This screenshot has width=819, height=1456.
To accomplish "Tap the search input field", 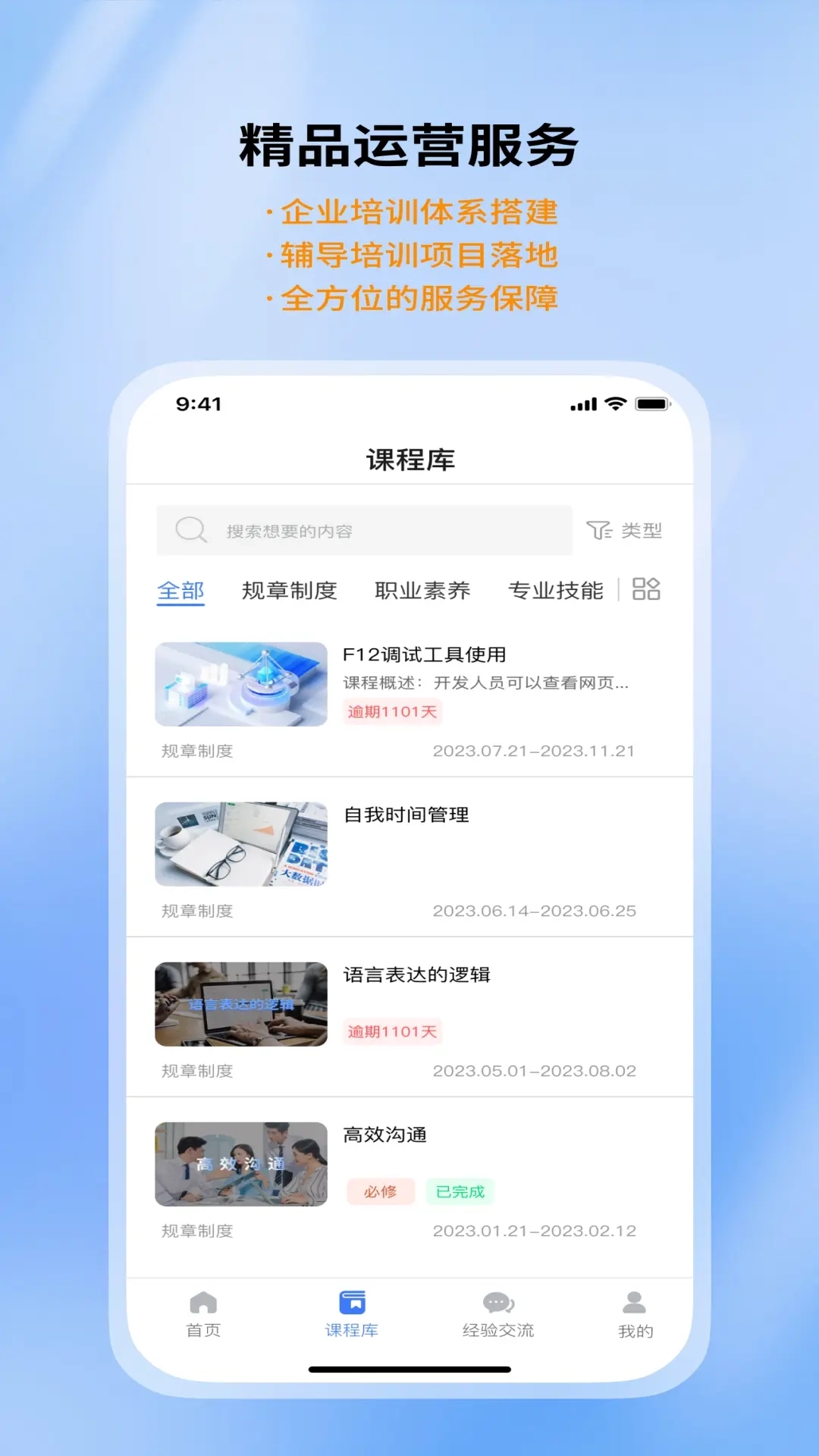I will (x=364, y=529).
